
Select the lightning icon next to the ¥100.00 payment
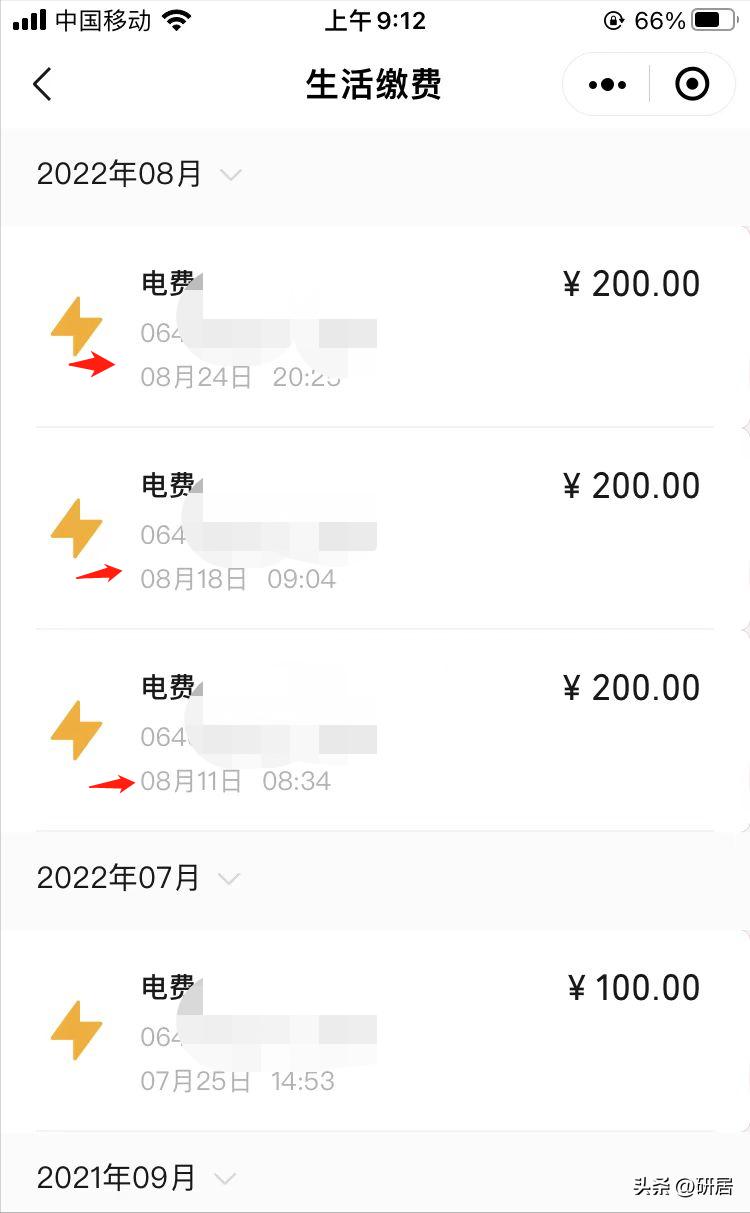78,1030
